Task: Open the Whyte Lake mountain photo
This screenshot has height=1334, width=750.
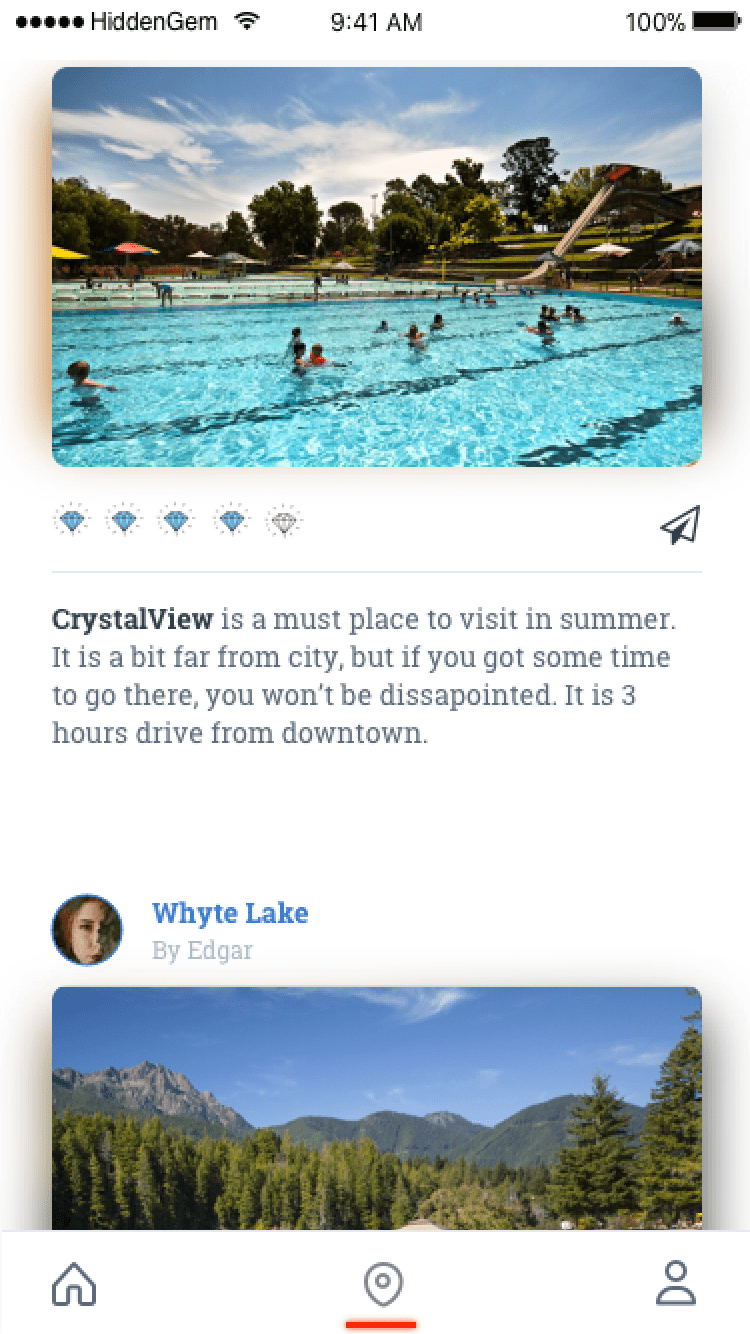Action: (x=376, y=1108)
